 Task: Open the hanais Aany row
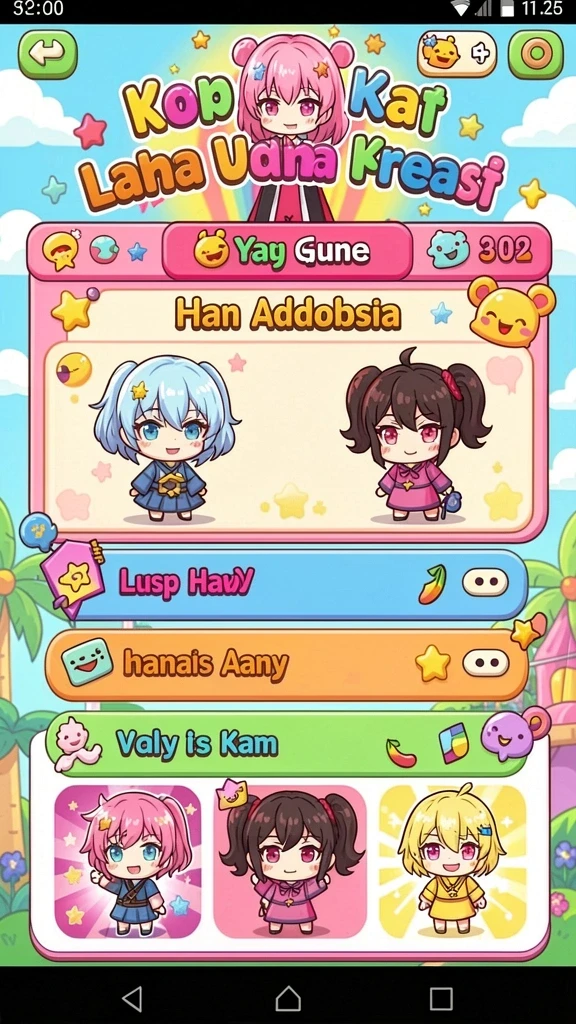287,664
